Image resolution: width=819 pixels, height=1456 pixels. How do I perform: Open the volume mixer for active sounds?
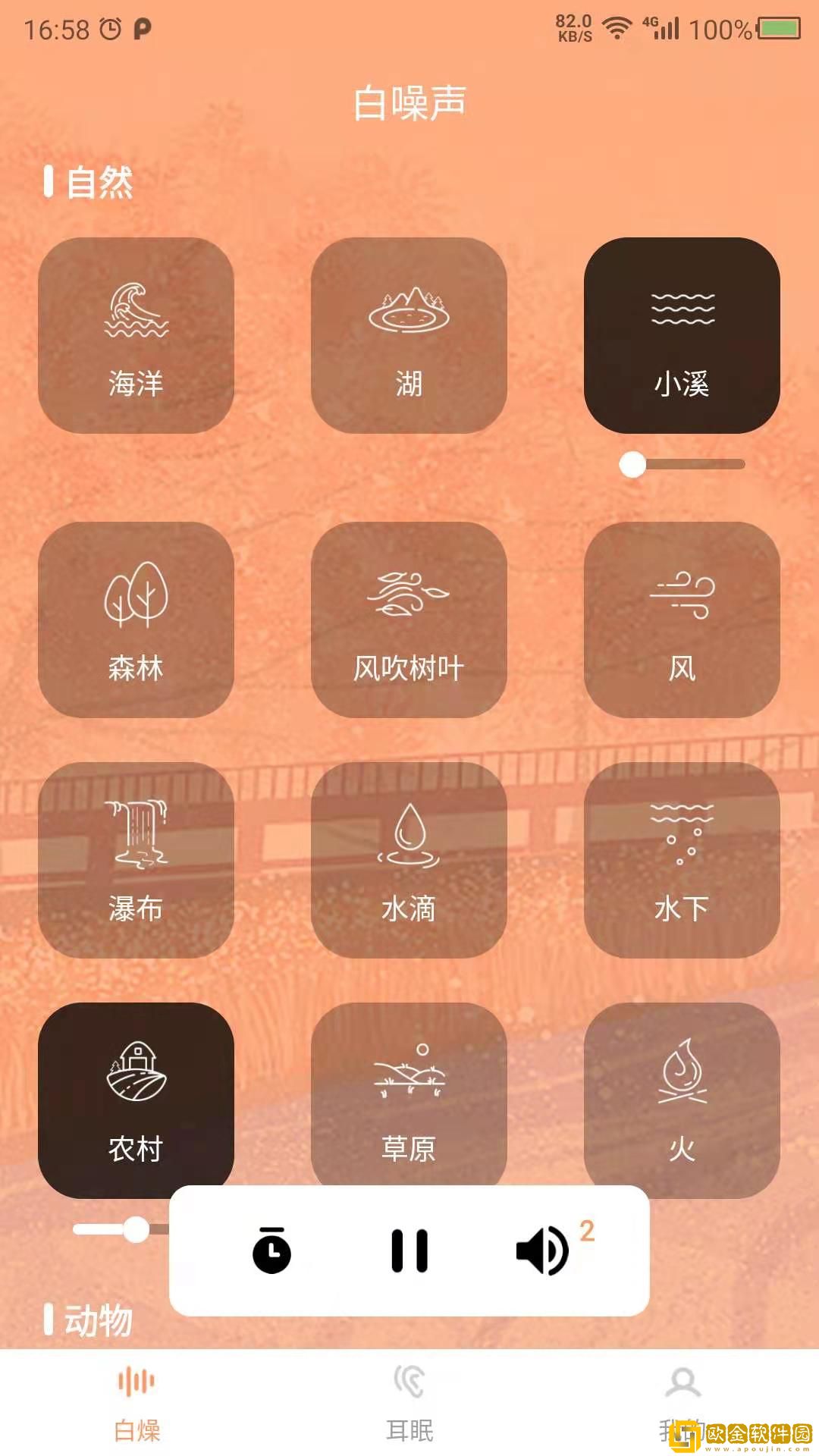(x=543, y=1250)
